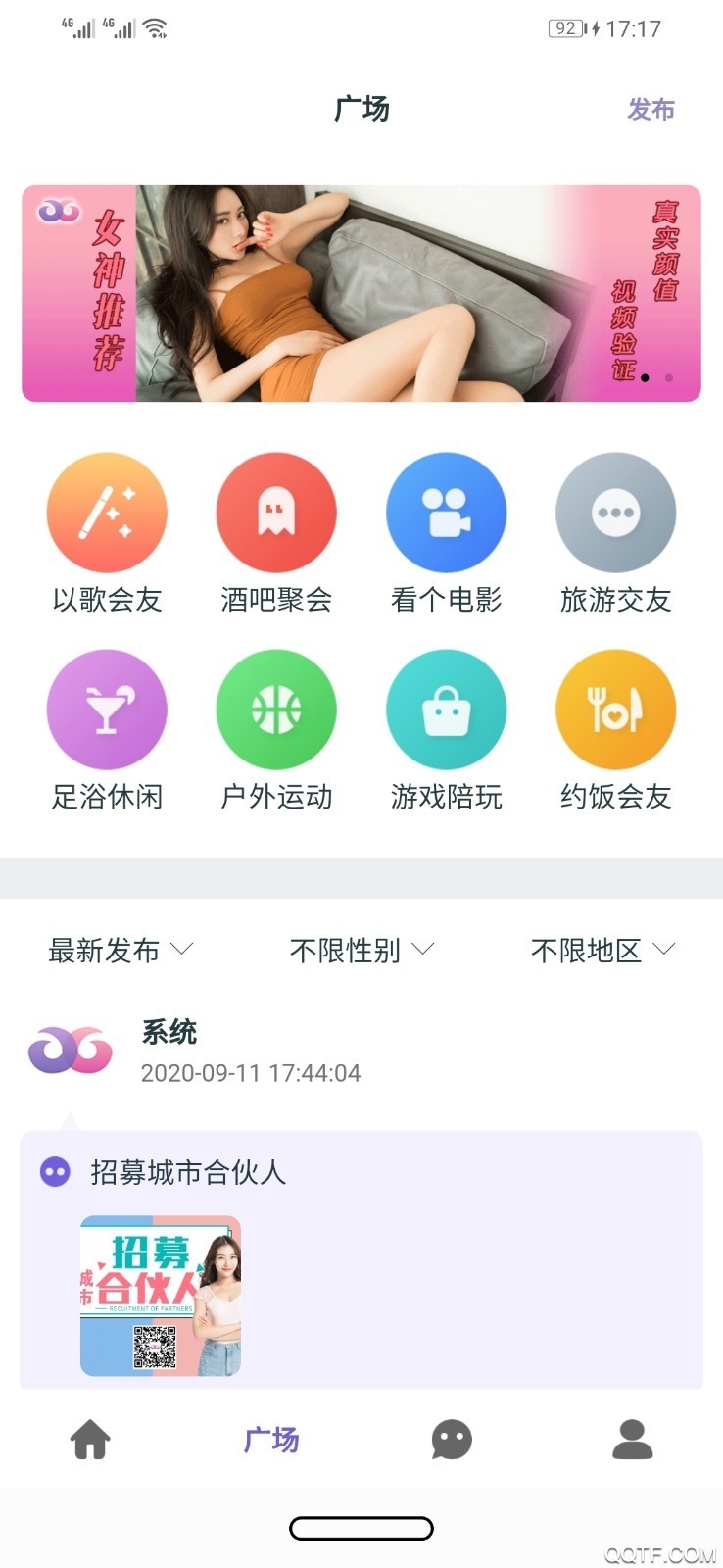Select the second carousel dot indicator

[672, 375]
